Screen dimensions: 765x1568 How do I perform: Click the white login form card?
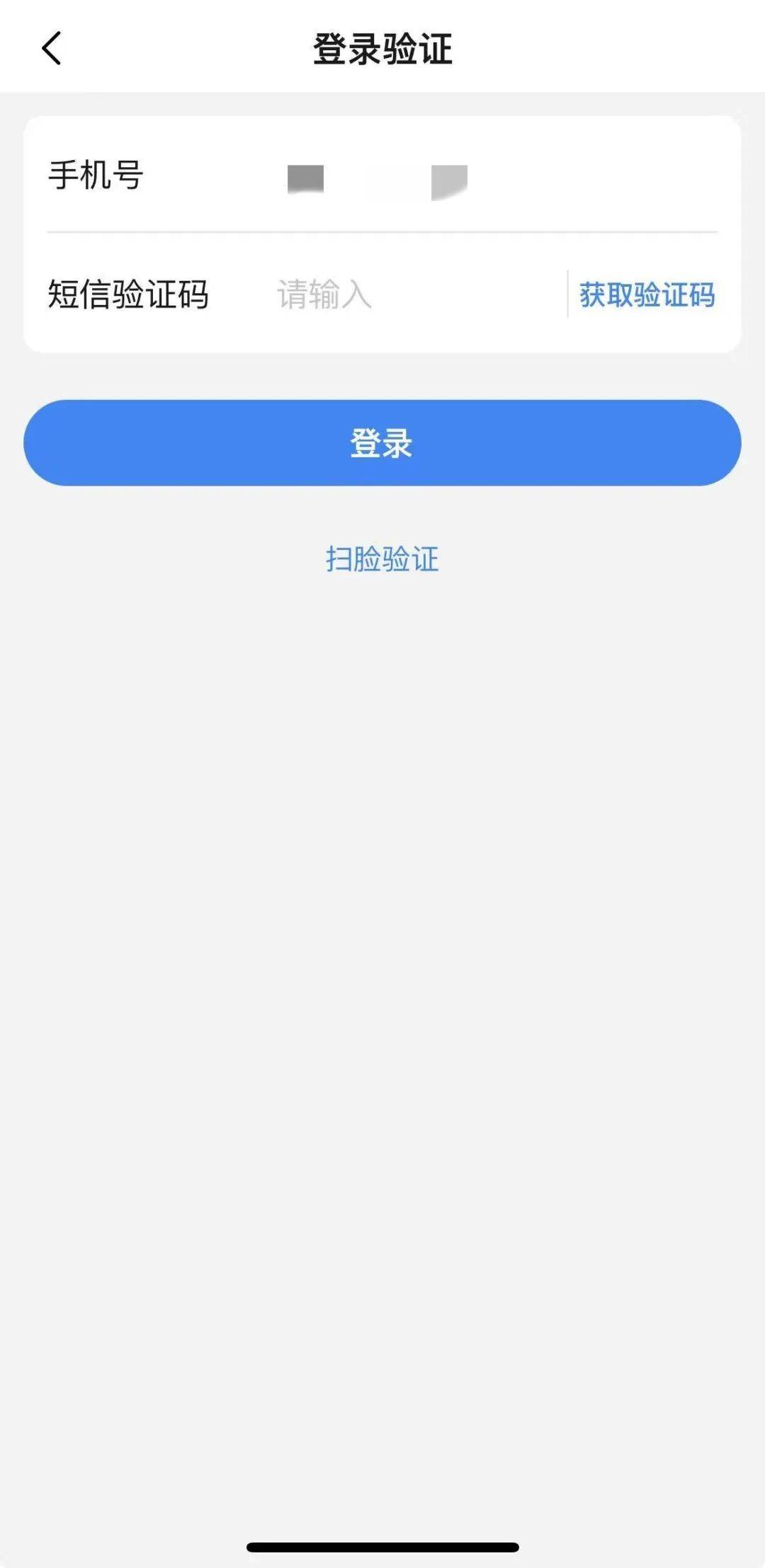[382, 234]
